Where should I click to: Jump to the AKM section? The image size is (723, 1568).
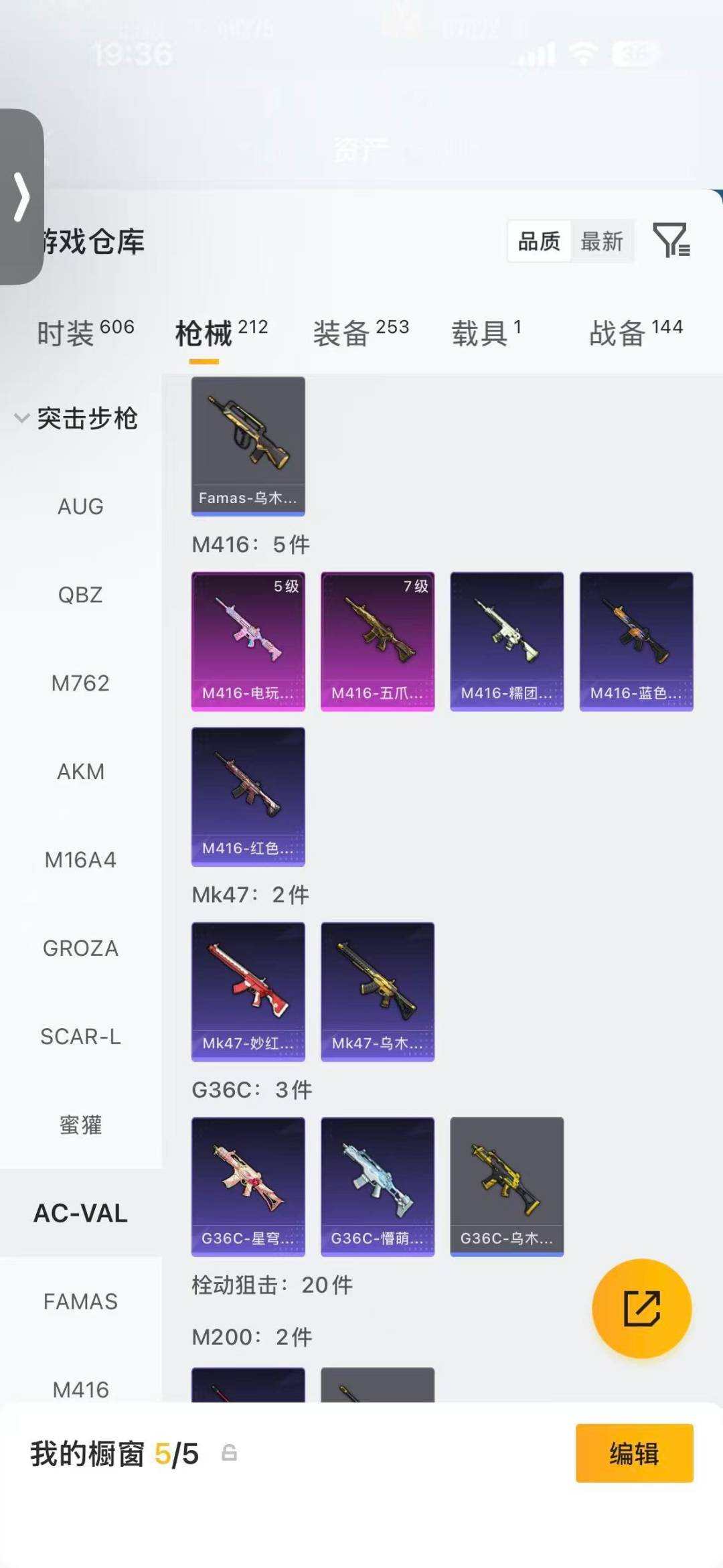coord(80,772)
